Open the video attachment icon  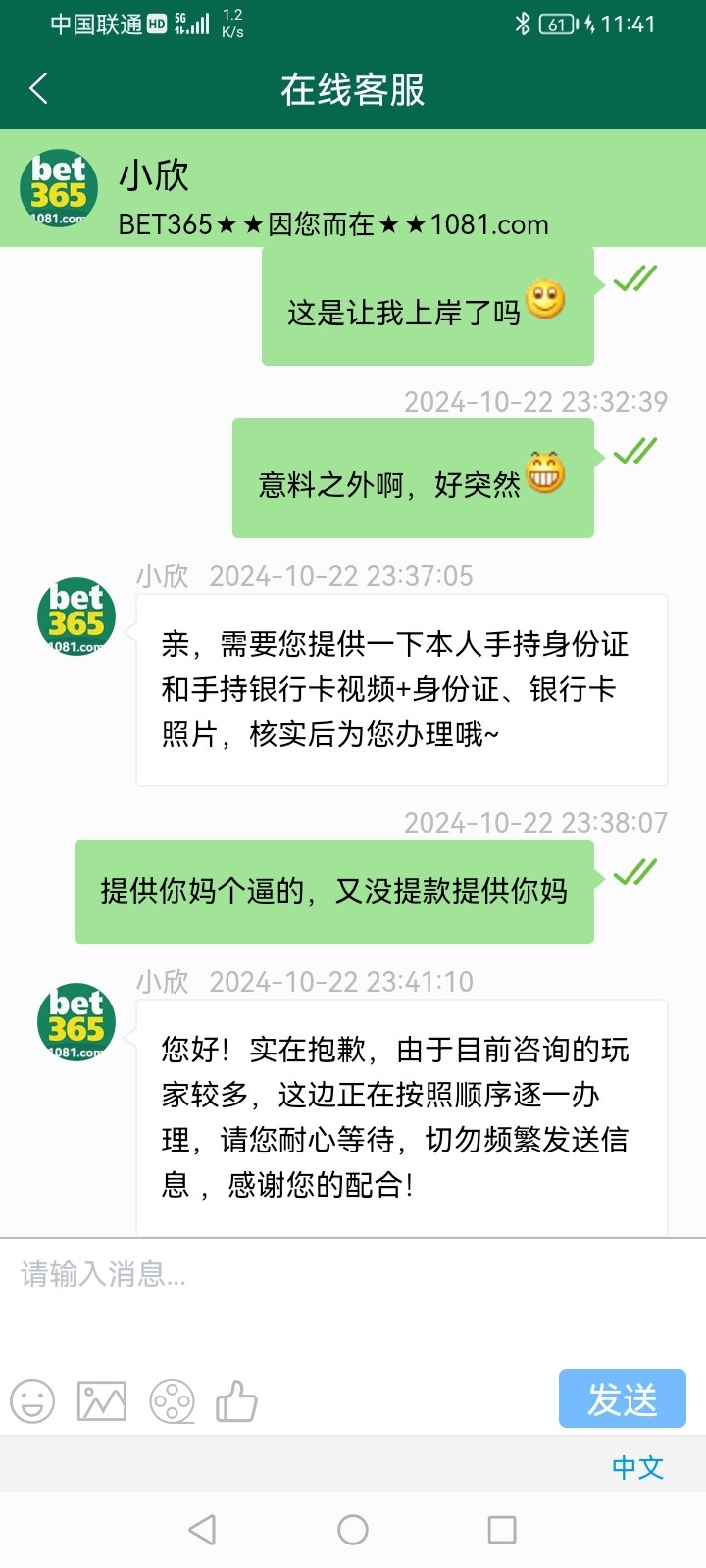(x=172, y=1401)
